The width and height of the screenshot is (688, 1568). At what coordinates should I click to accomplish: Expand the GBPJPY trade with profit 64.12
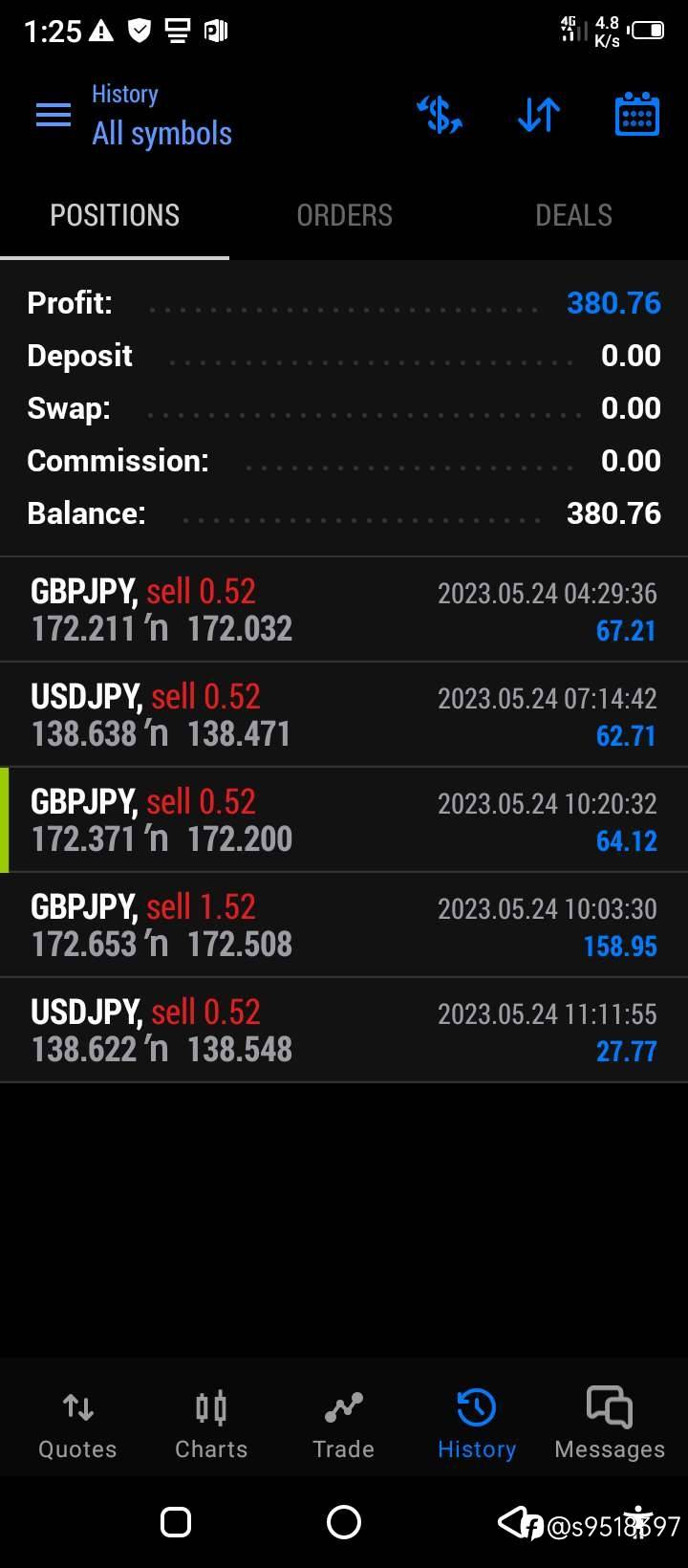[x=344, y=820]
